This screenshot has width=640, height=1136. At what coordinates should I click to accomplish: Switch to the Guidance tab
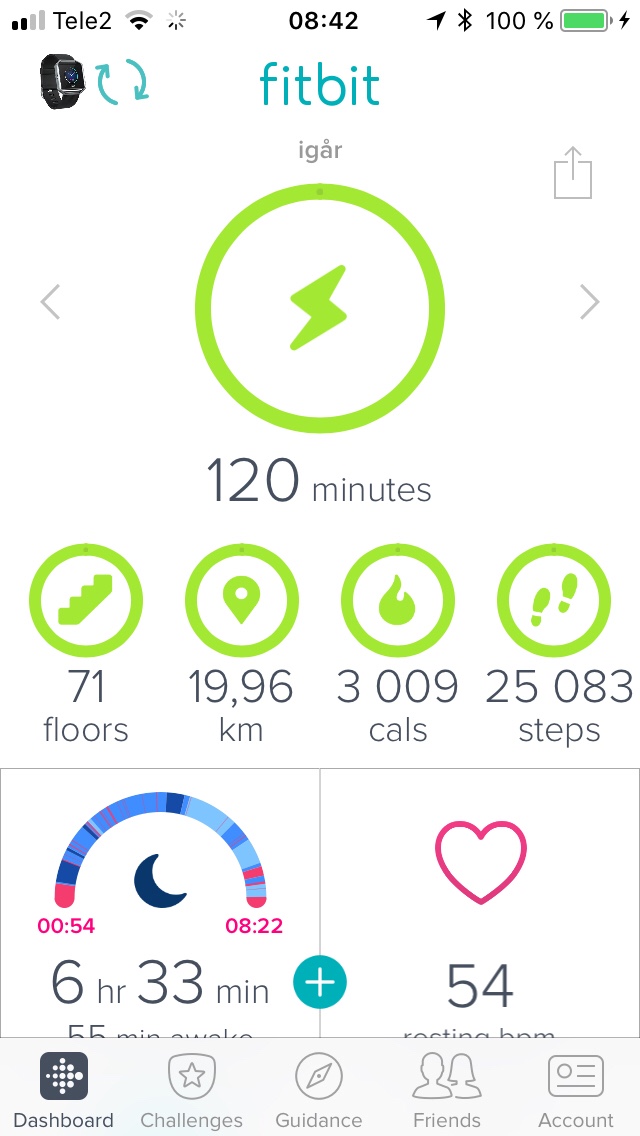tap(319, 1090)
